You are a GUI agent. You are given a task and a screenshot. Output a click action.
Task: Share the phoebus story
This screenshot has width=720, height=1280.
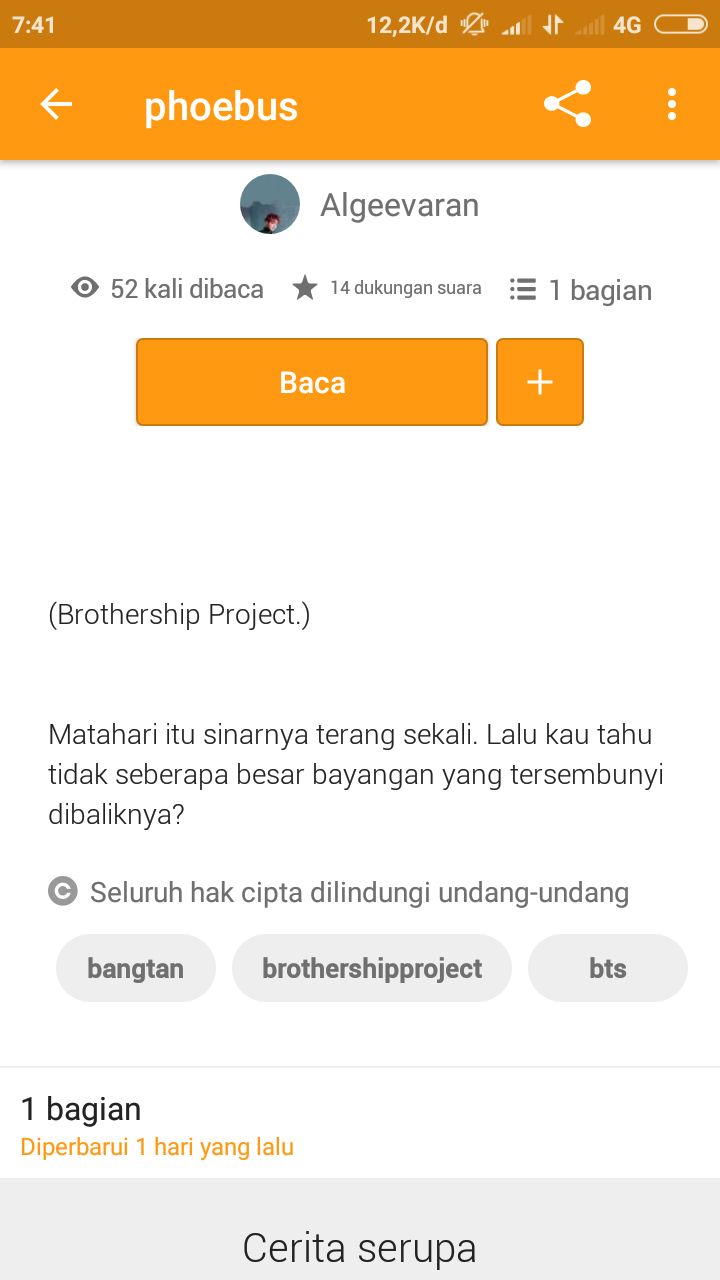point(567,104)
